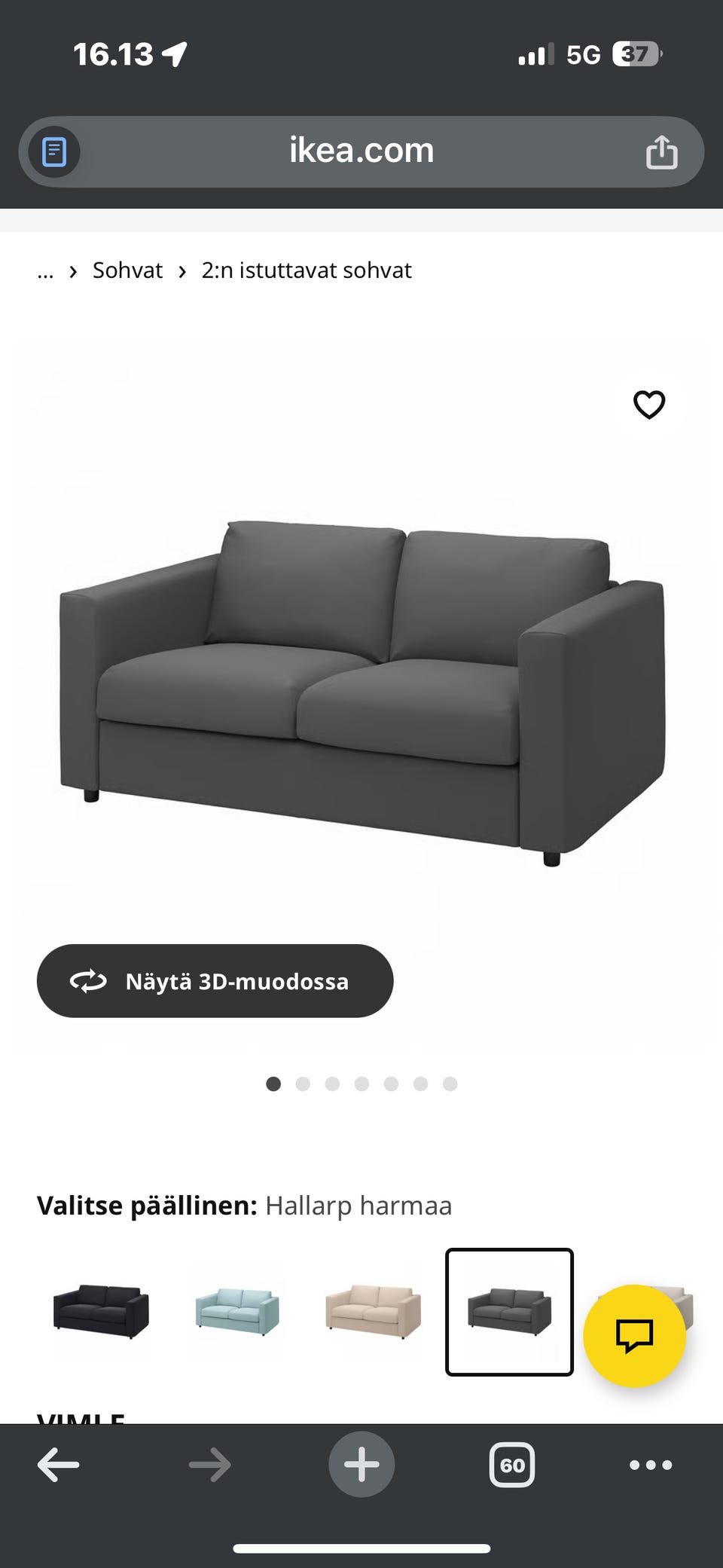723x1568 pixels.
Task: Open the tab switcher showing 60 tabs
Action: [511, 1464]
